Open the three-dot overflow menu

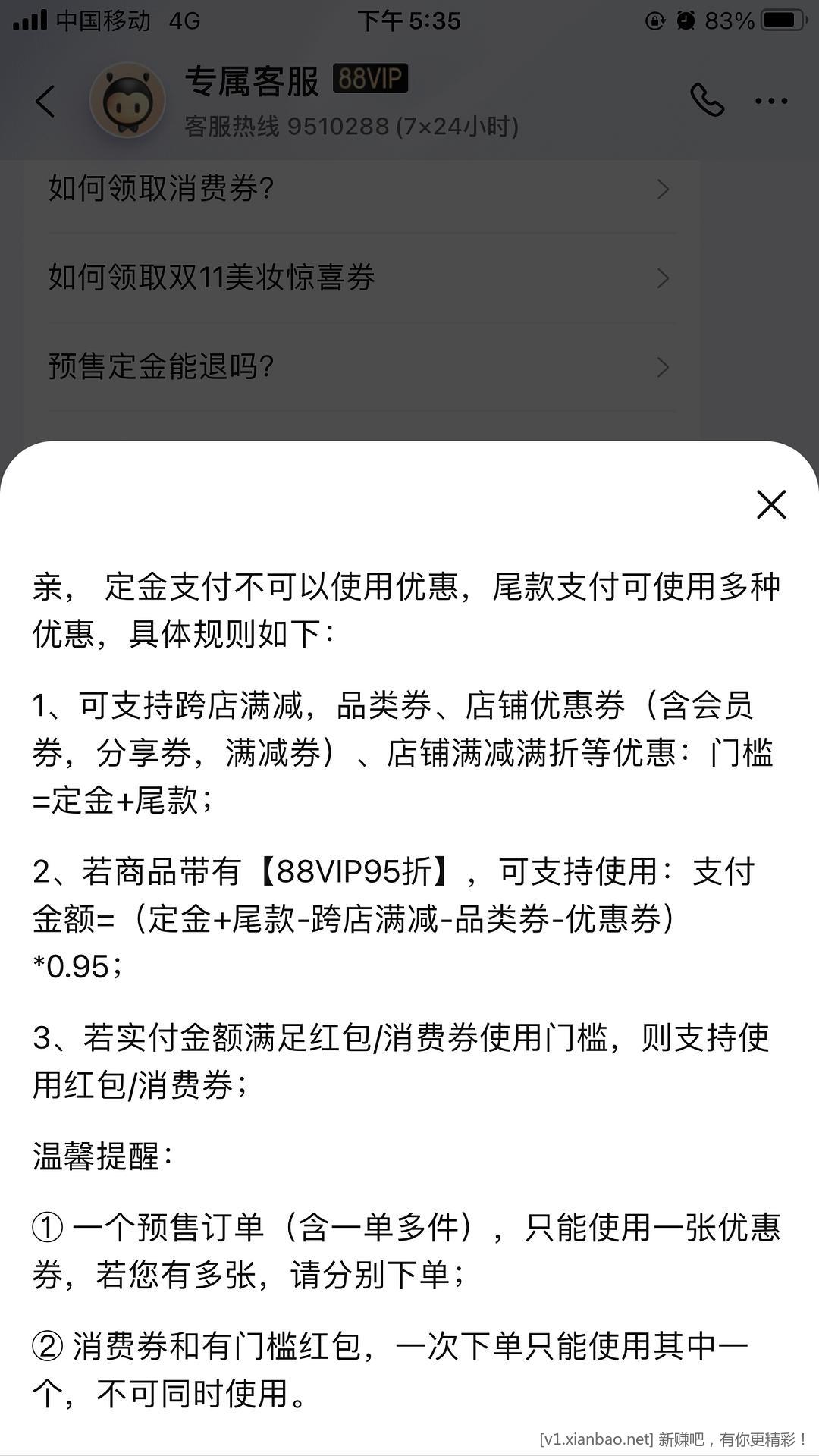click(771, 101)
